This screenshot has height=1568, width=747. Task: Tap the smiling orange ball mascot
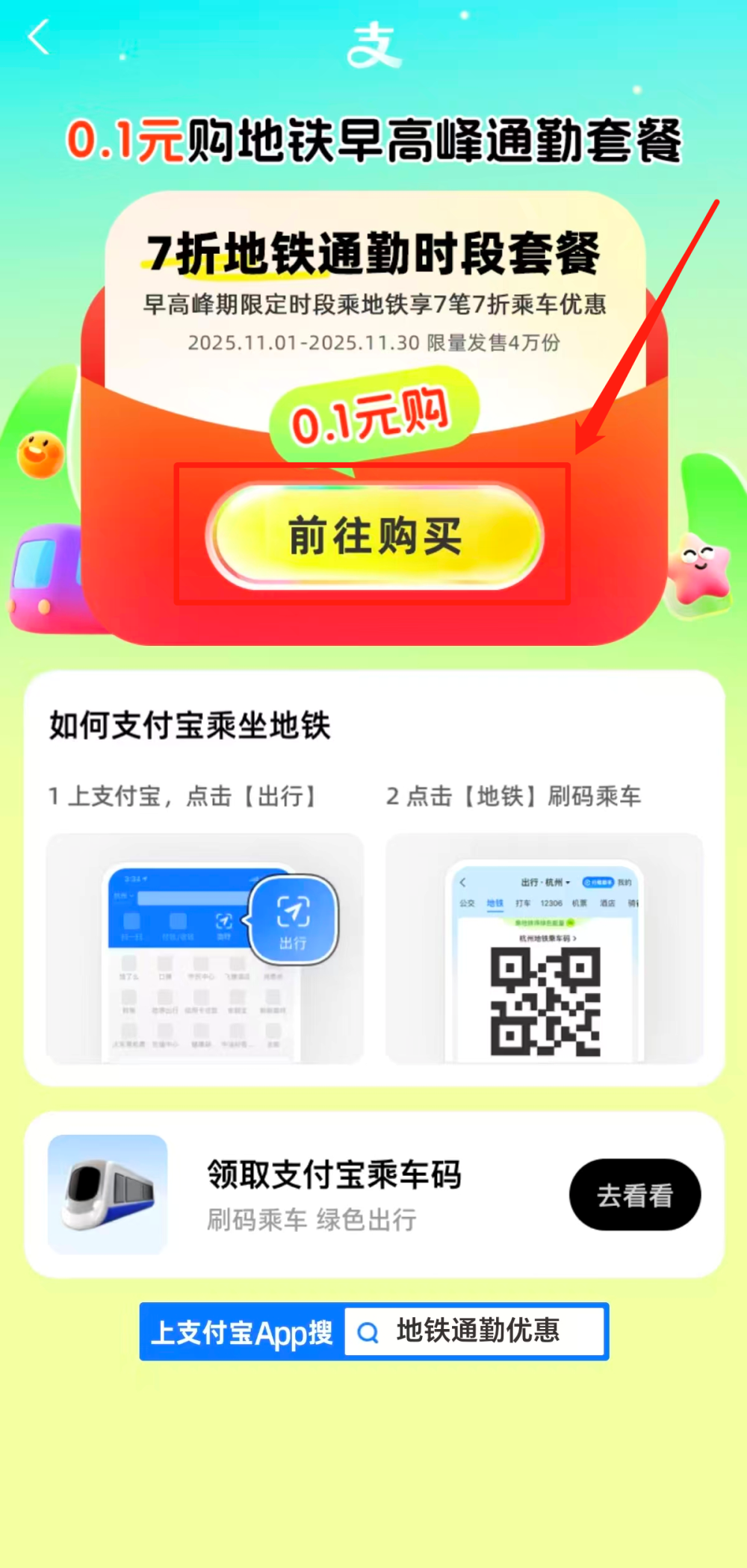(x=40, y=452)
